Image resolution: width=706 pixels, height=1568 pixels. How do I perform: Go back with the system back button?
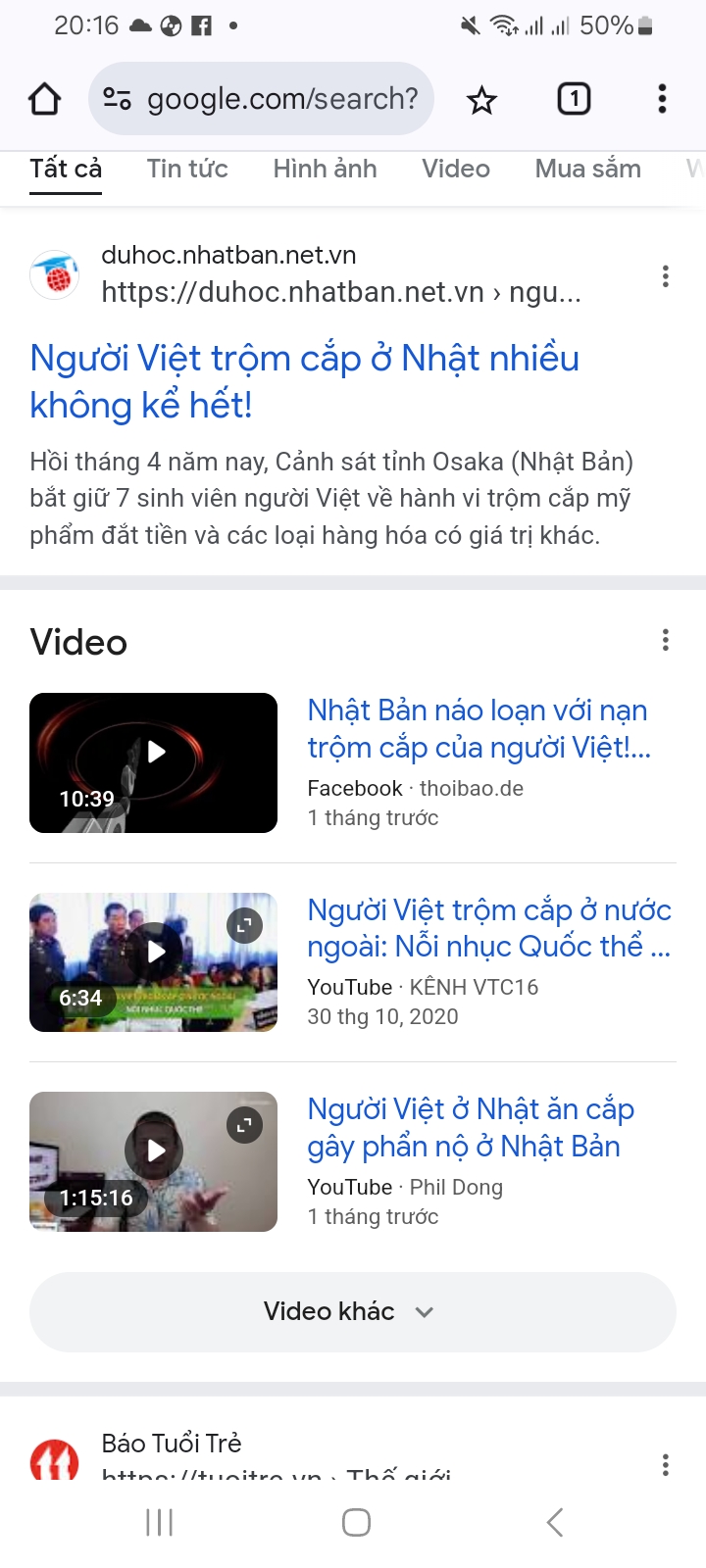point(555,1522)
